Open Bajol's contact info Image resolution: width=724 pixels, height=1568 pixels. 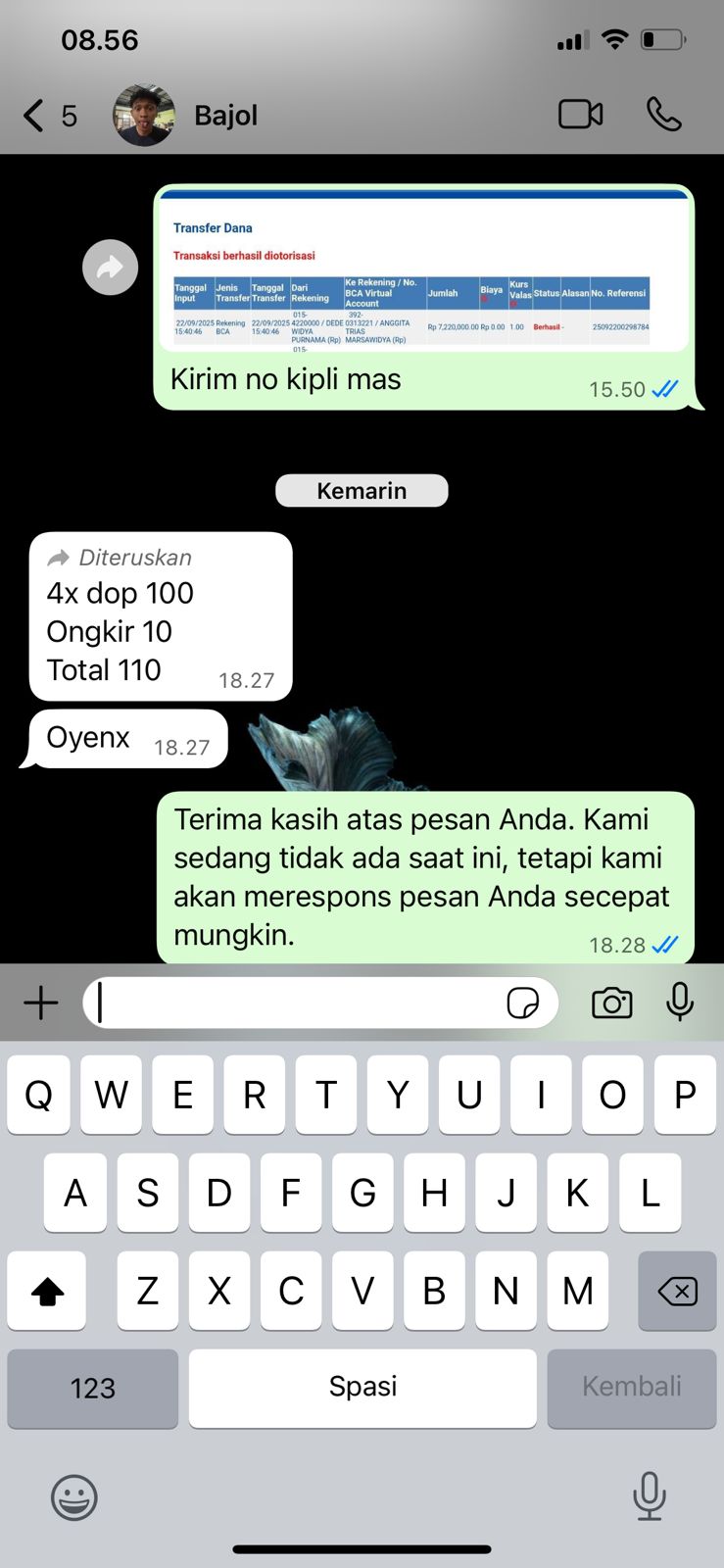[225, 116]
